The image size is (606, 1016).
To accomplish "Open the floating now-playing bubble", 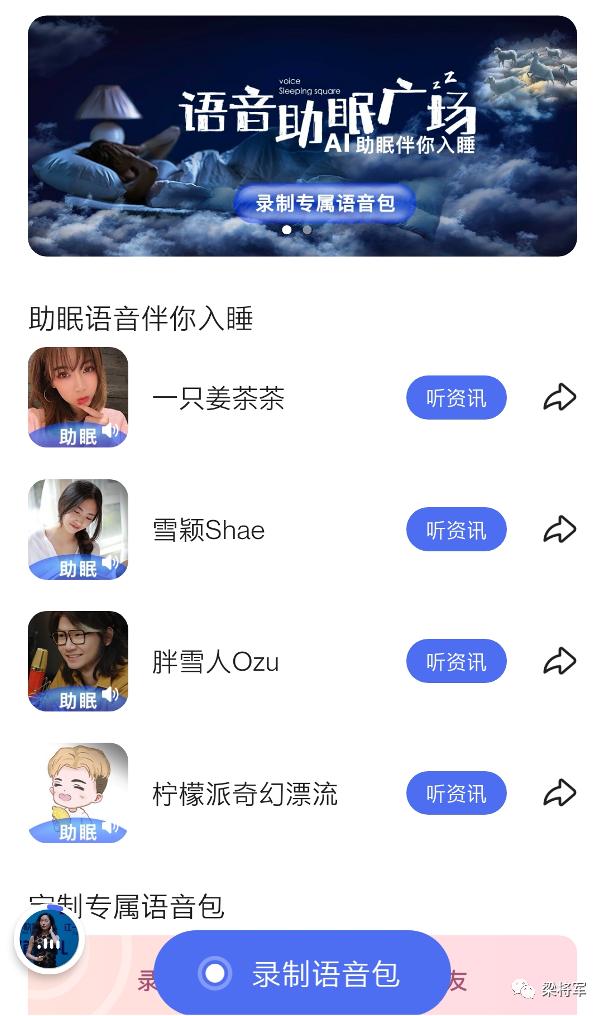I will pos(48,940).
